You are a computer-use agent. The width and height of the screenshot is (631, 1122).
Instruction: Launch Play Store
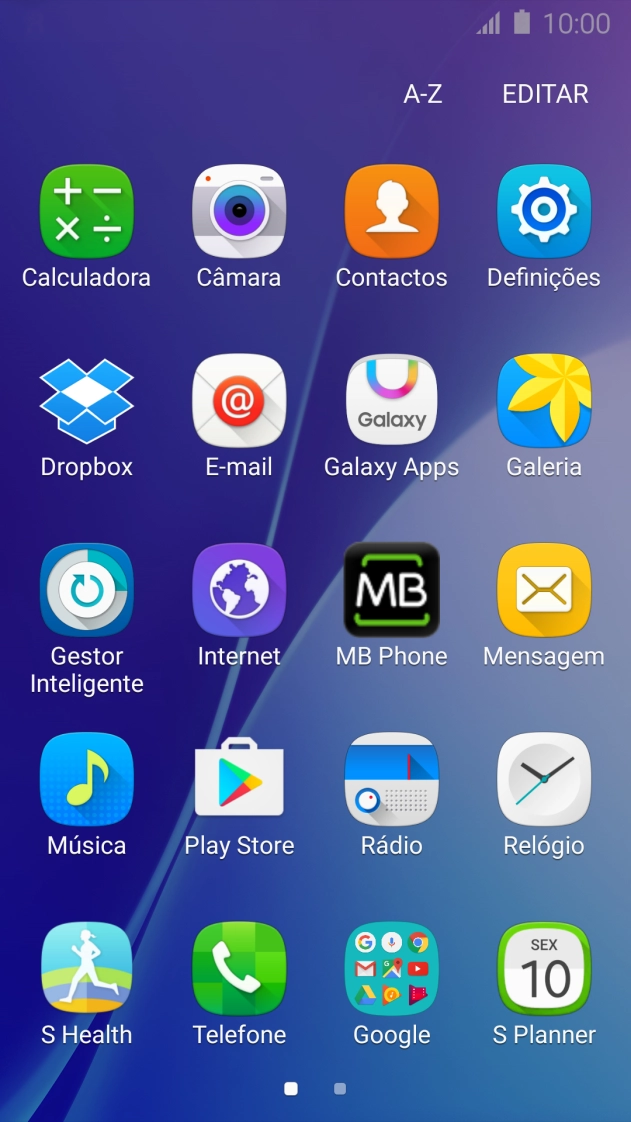coord(239,779)
